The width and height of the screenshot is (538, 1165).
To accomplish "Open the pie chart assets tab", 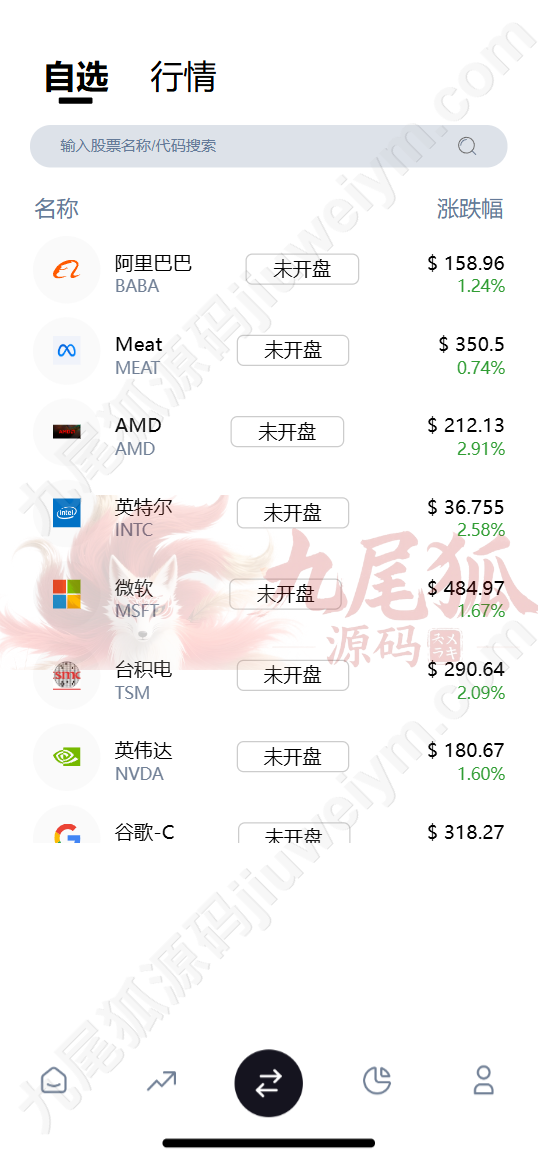I will [377, 1080].
